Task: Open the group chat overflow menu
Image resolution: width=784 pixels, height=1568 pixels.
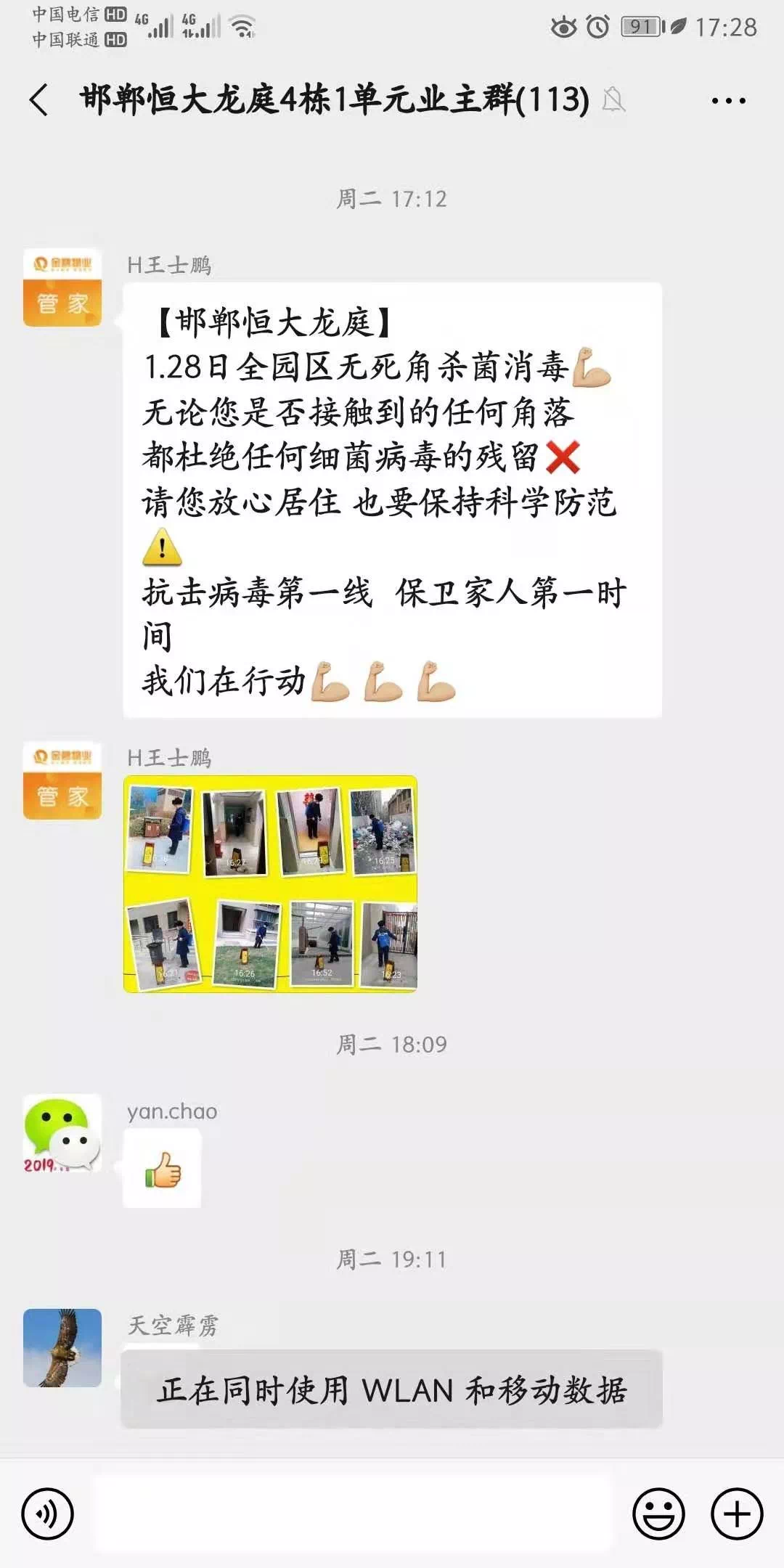Action: (728, 101)
